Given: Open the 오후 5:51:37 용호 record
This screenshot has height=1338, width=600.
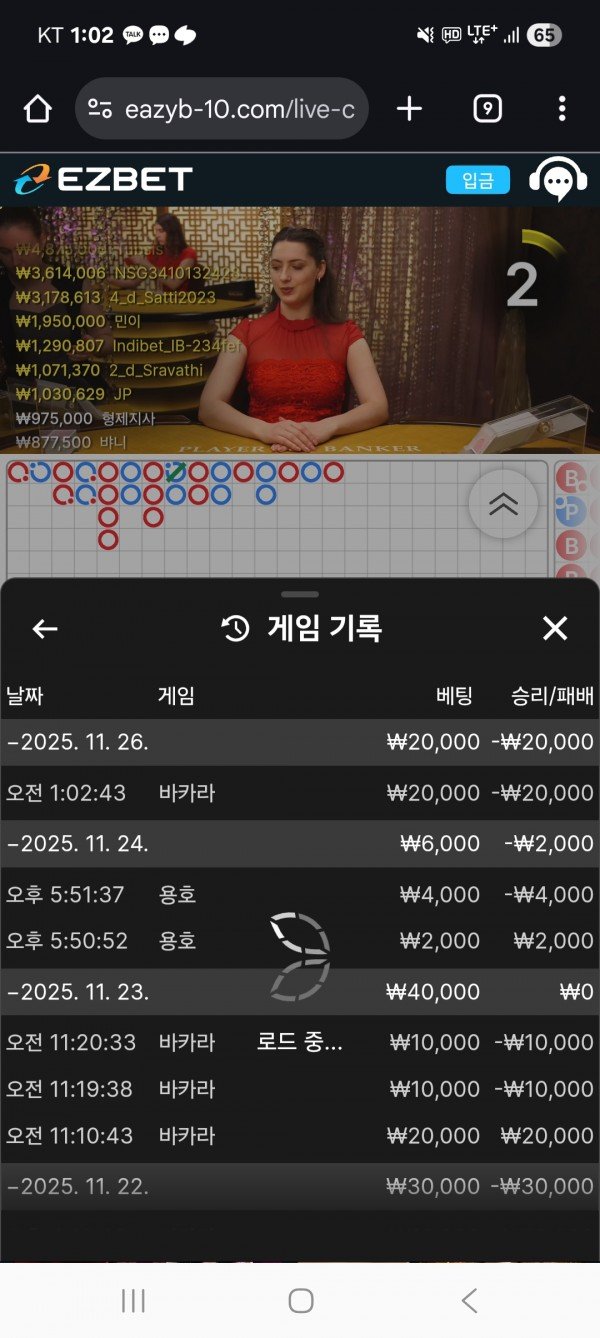Looking at the screenshot, I should click(x=300, y=894).
